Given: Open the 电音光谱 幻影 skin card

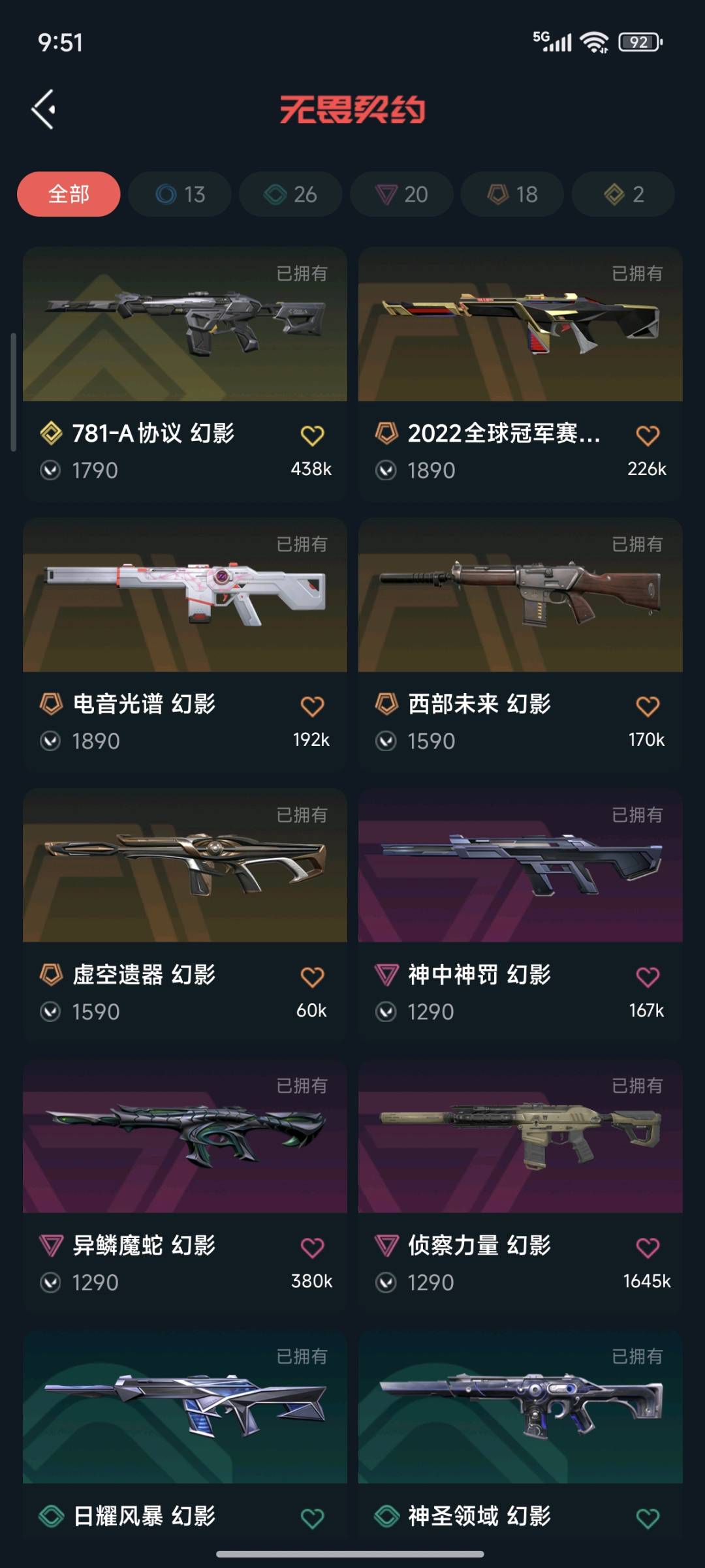Looking at the screenshot, I should click(185, 595).
